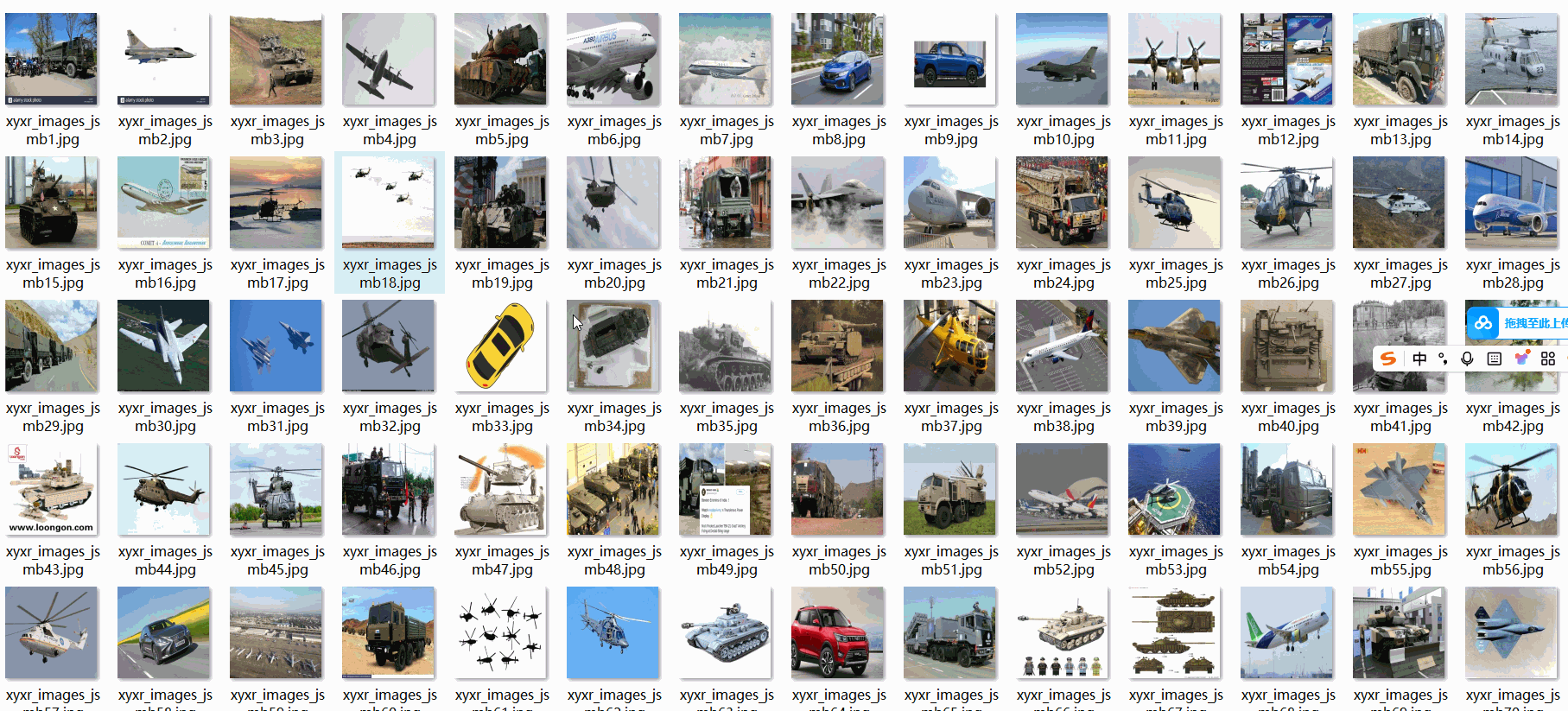Select image xyxr_images_jsmb47.jpg

point(501,490)
